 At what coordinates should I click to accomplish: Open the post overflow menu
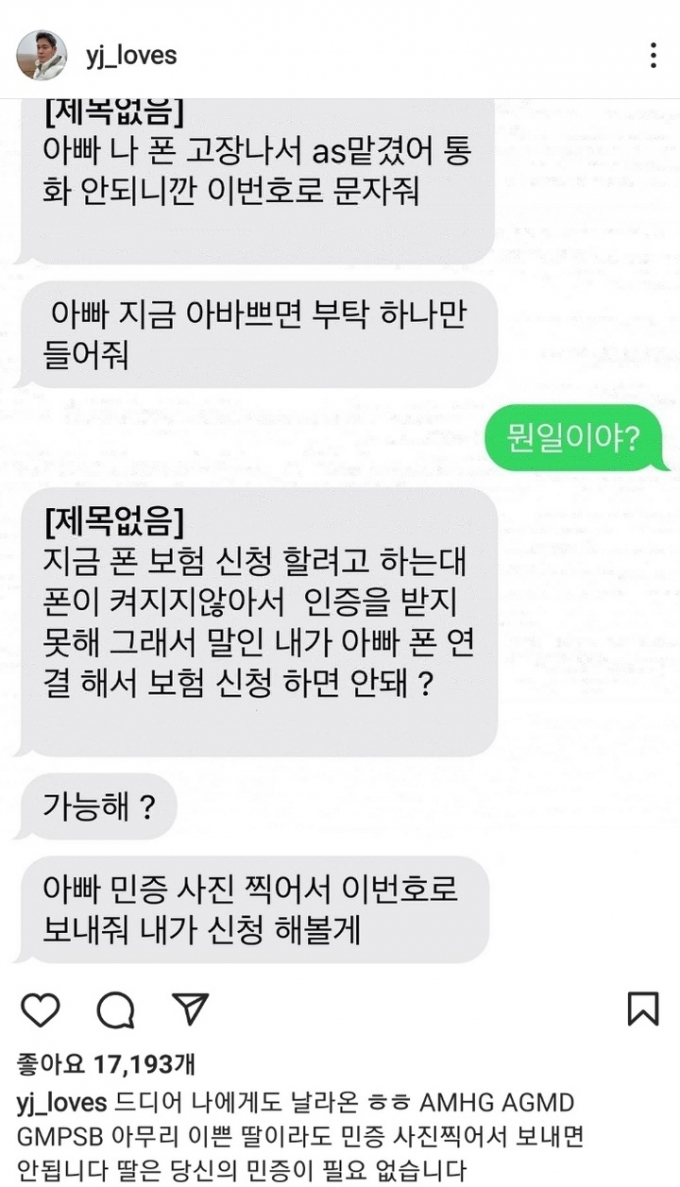click(x=652, y=55)
